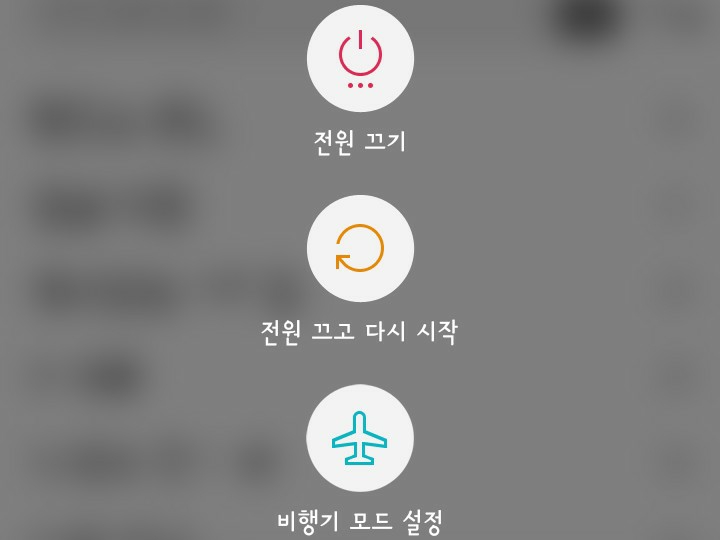The height and width of the screenshot is (540, 720).
Task: Select 전원 끄고 다시 시작 to restart
Action: point(360,248)
